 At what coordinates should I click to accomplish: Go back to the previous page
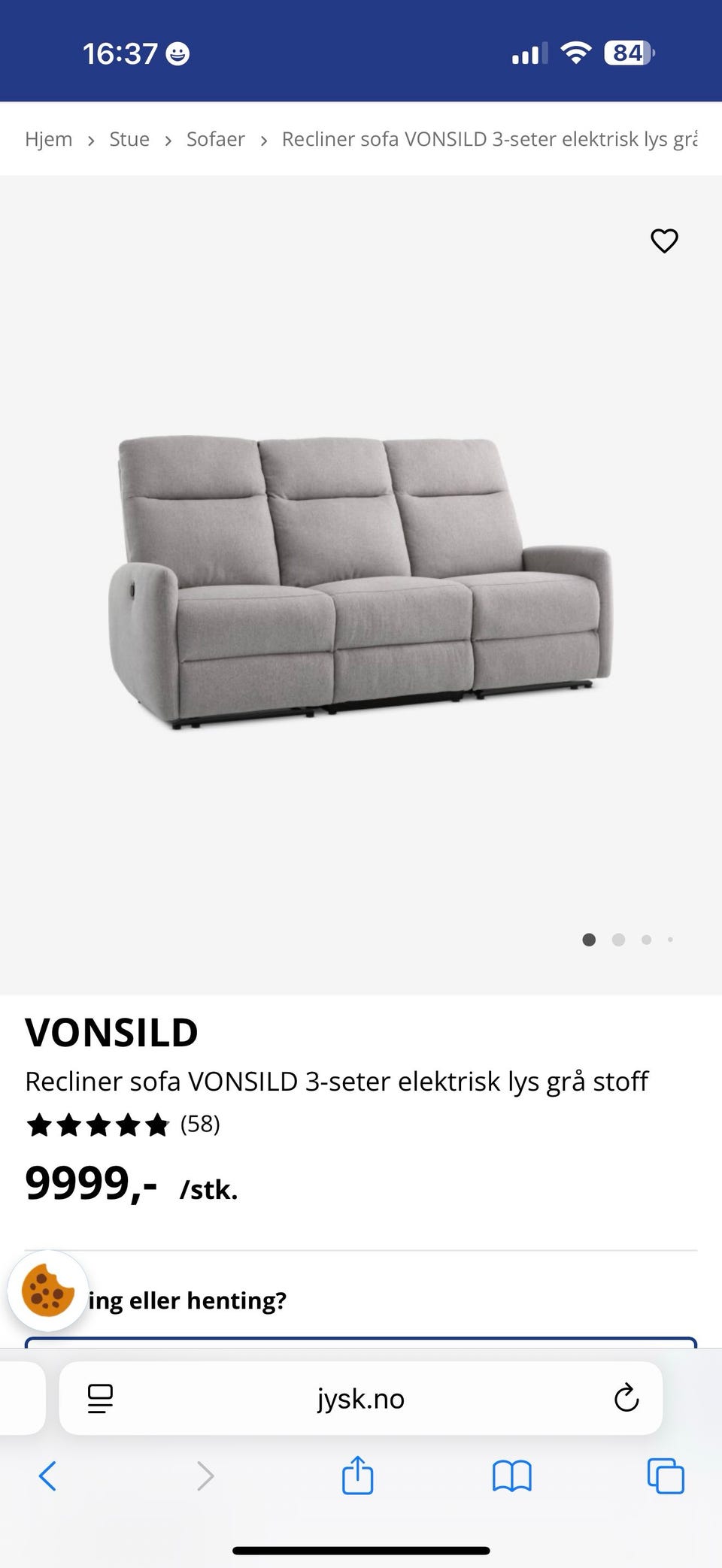pos(47,1476)
